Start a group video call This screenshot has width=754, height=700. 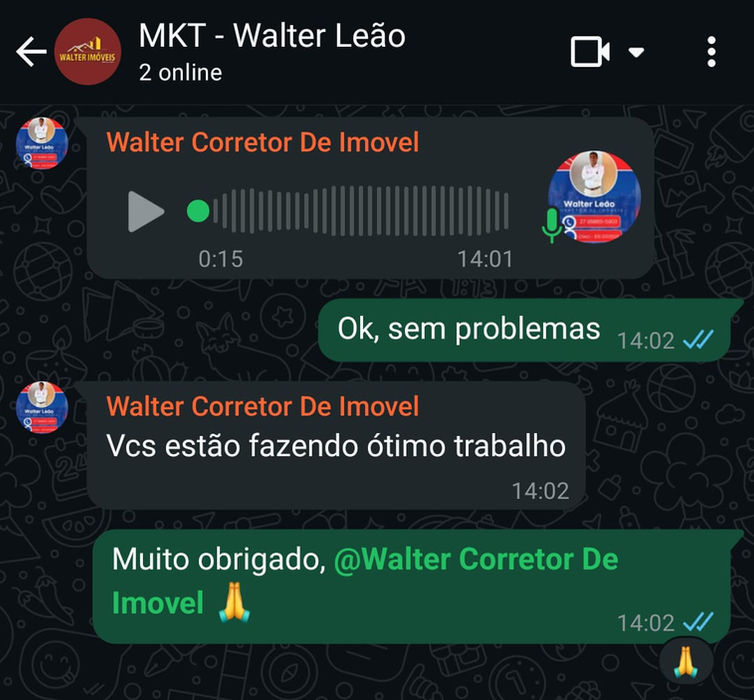(590, 52)
